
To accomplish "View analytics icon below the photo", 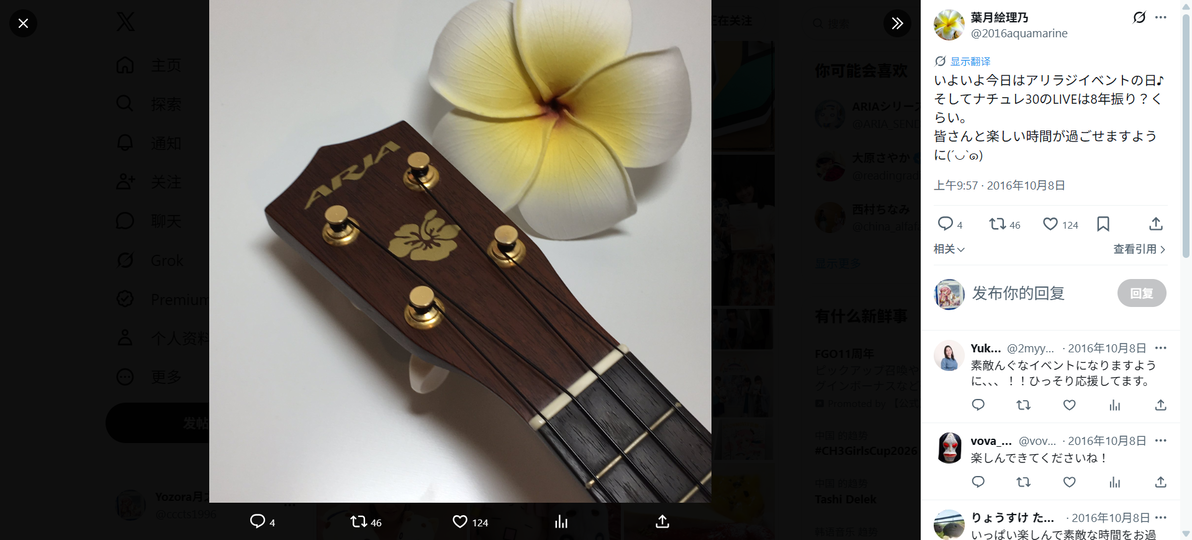I will (x=562, y=522).
